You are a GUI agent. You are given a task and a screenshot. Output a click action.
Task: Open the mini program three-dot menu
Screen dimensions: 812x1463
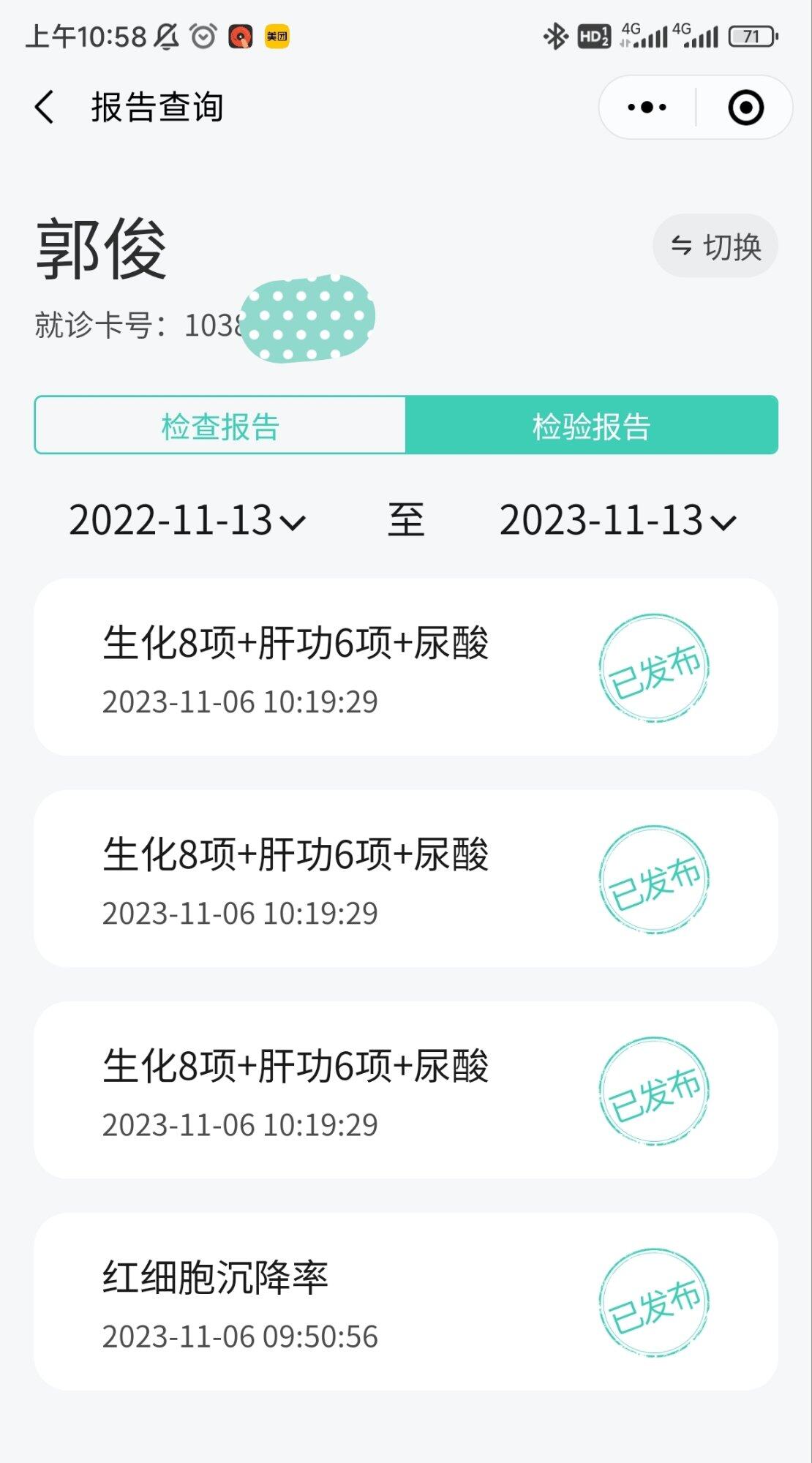point(647,108)
